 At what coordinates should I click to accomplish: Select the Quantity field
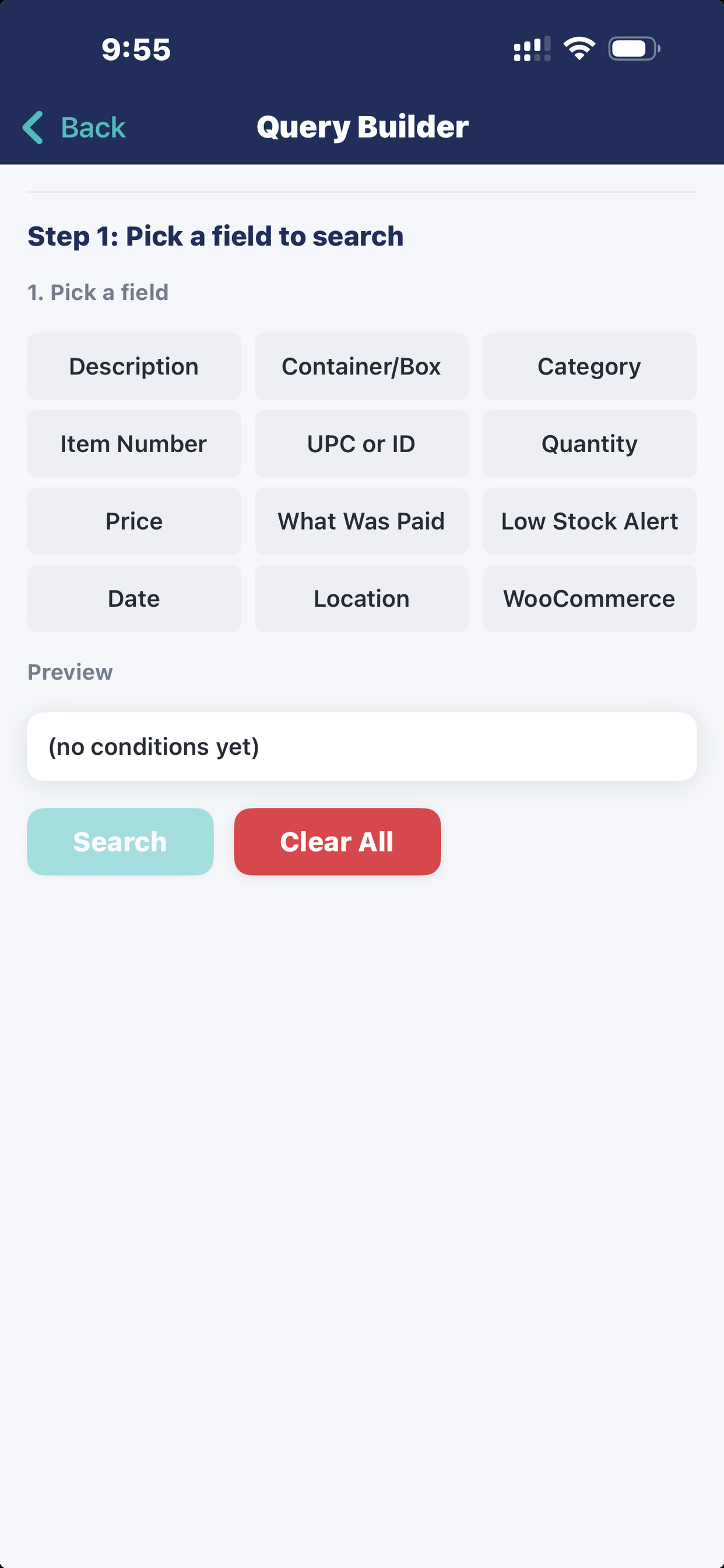589,443
